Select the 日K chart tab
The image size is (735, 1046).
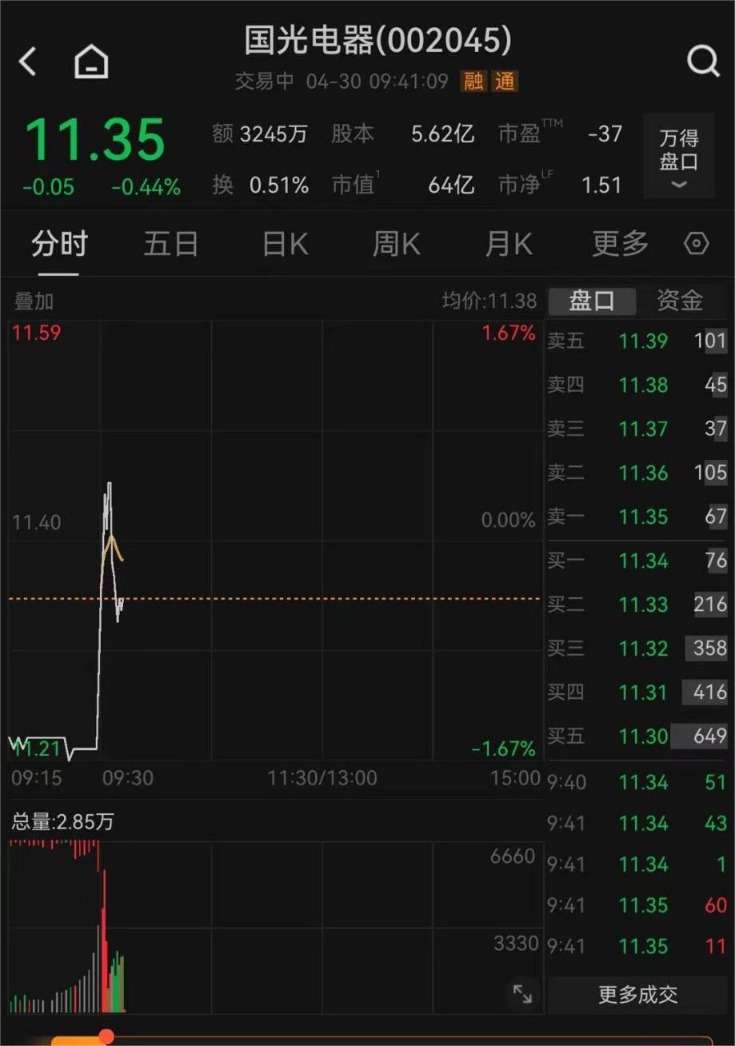pyautogui.click(x=285, y=244)
